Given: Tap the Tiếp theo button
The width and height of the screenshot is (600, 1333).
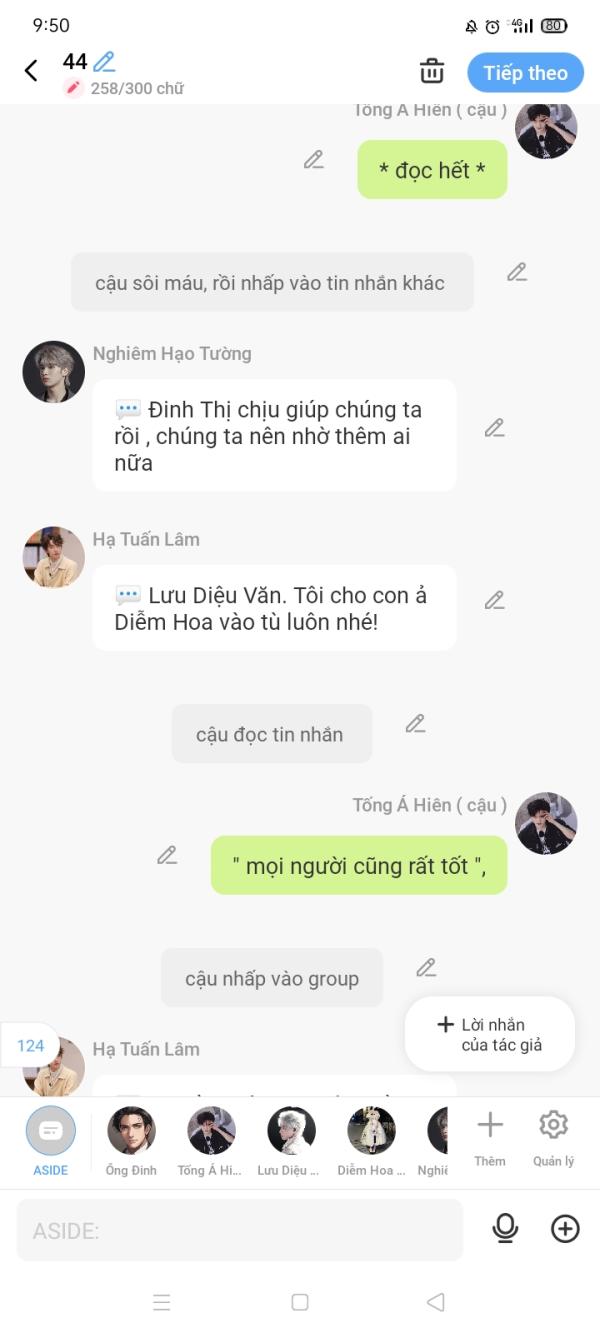Looking at the screenshot, I should 525,73.
